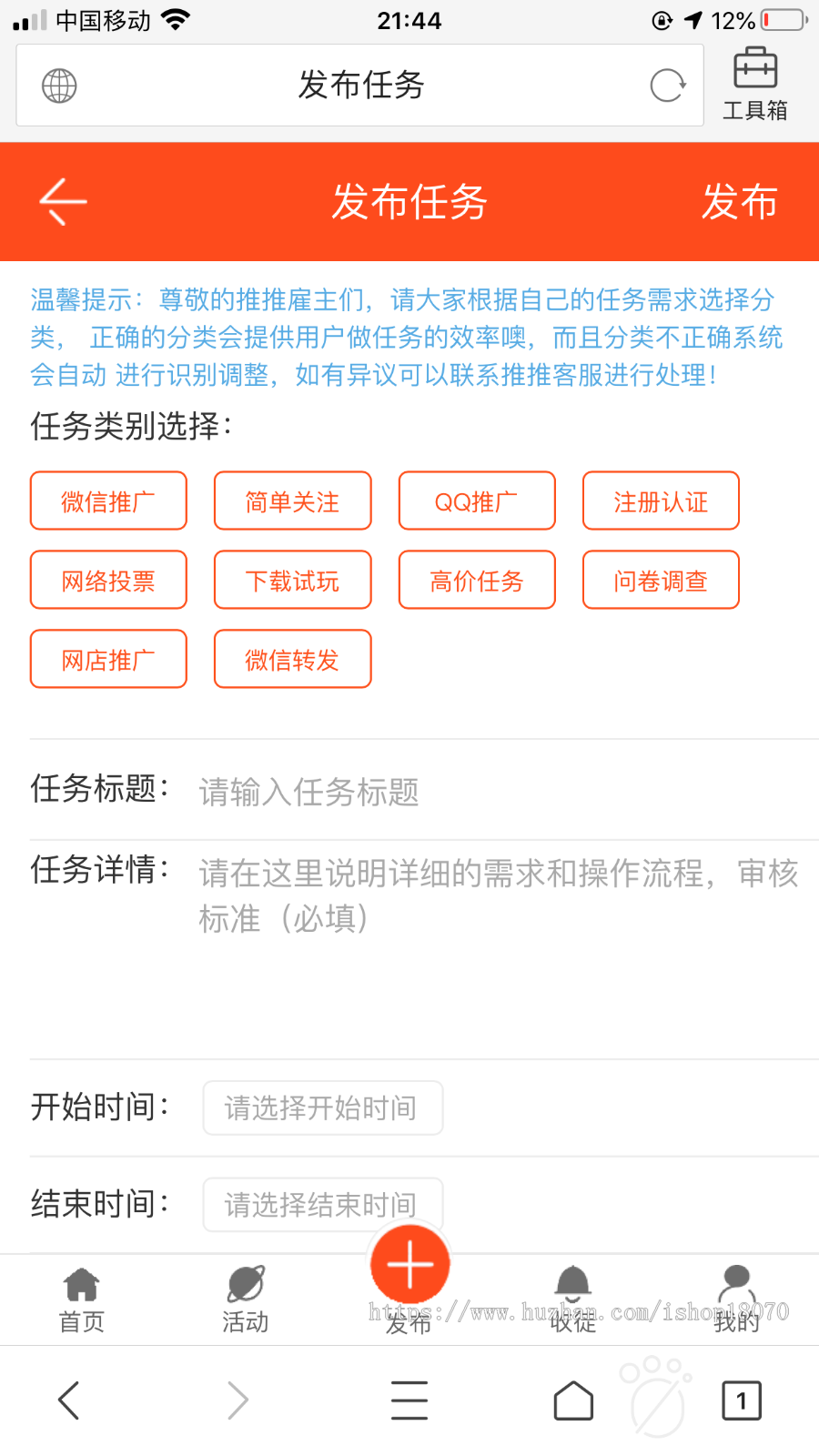Viewport: 819px width, 1456px height.
Task: Tap the globe icon in the address bar
Action: [58, 85]
